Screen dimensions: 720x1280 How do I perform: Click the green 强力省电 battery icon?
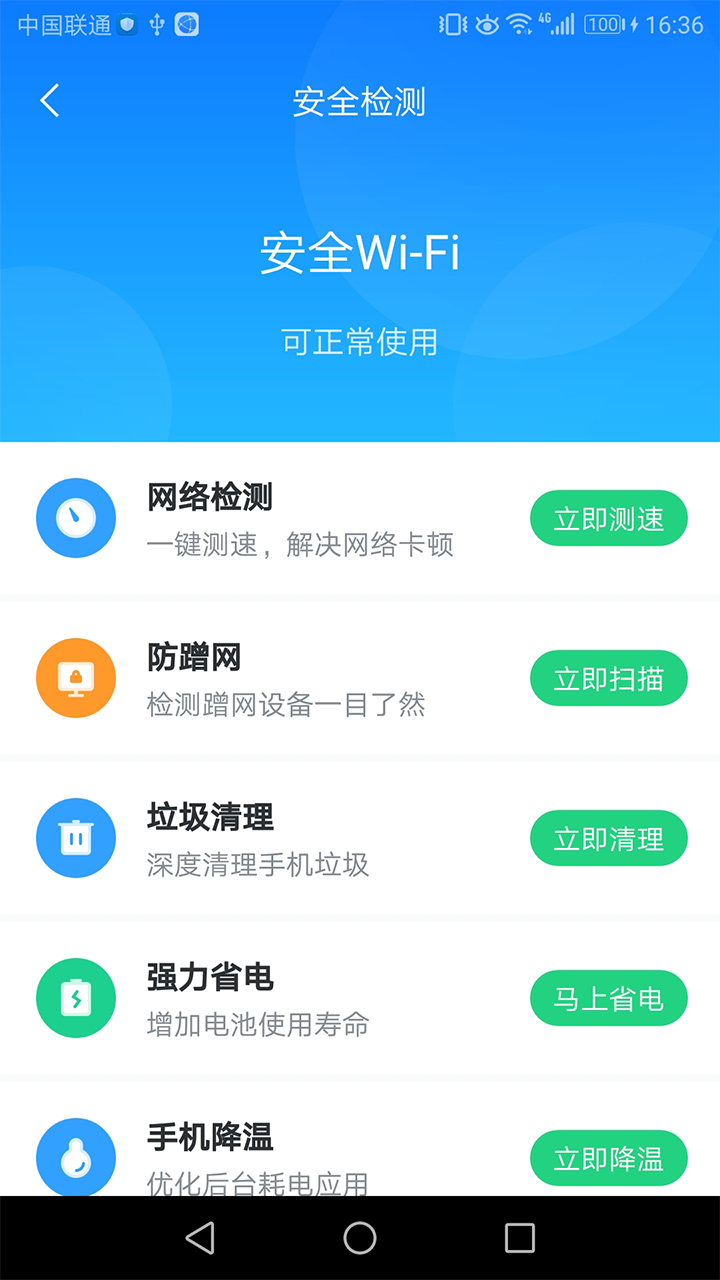(75, 998)
